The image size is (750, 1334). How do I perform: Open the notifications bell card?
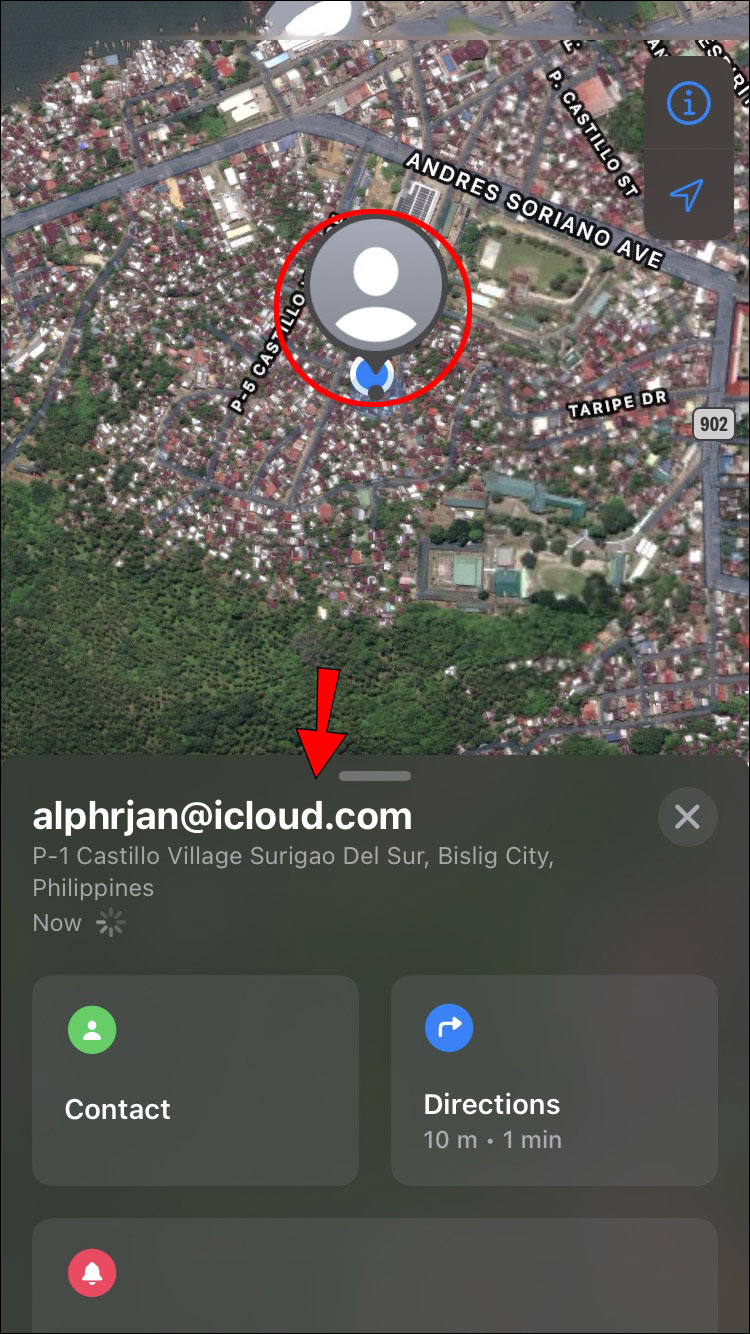[375, 1274]
